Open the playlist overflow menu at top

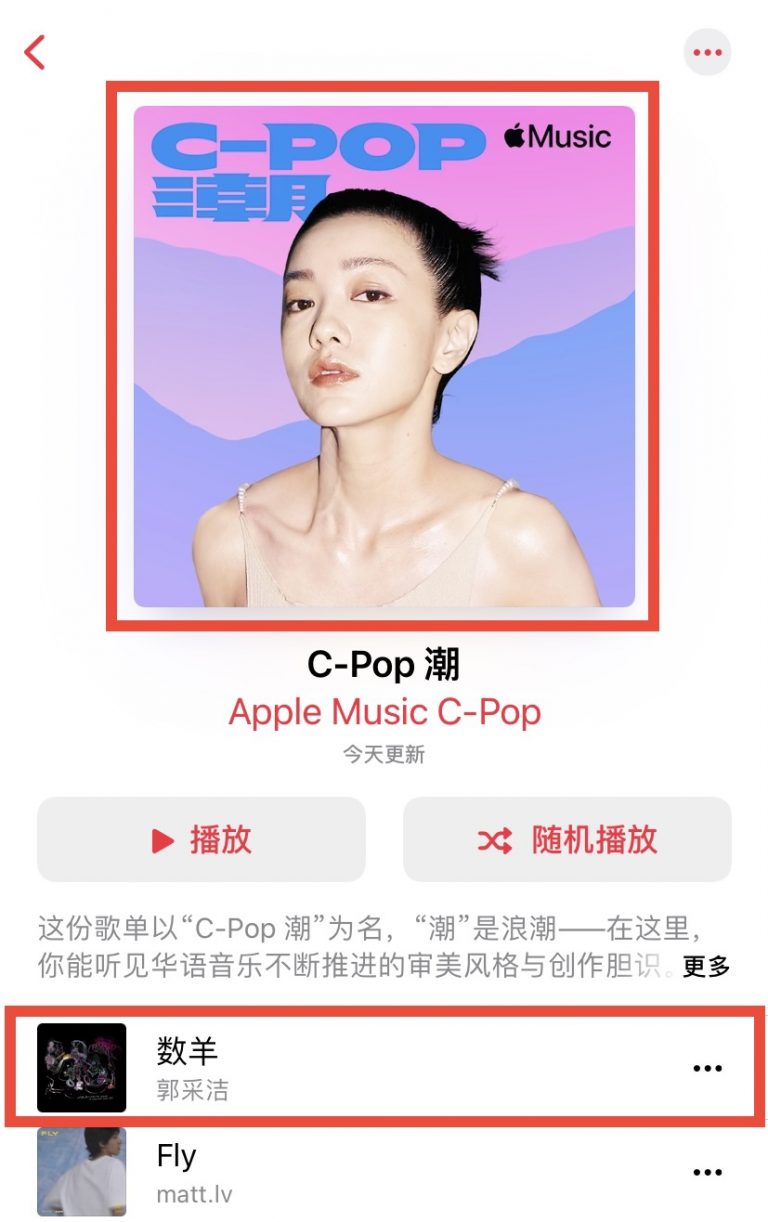pyautogui.click(x=707, y=52)
